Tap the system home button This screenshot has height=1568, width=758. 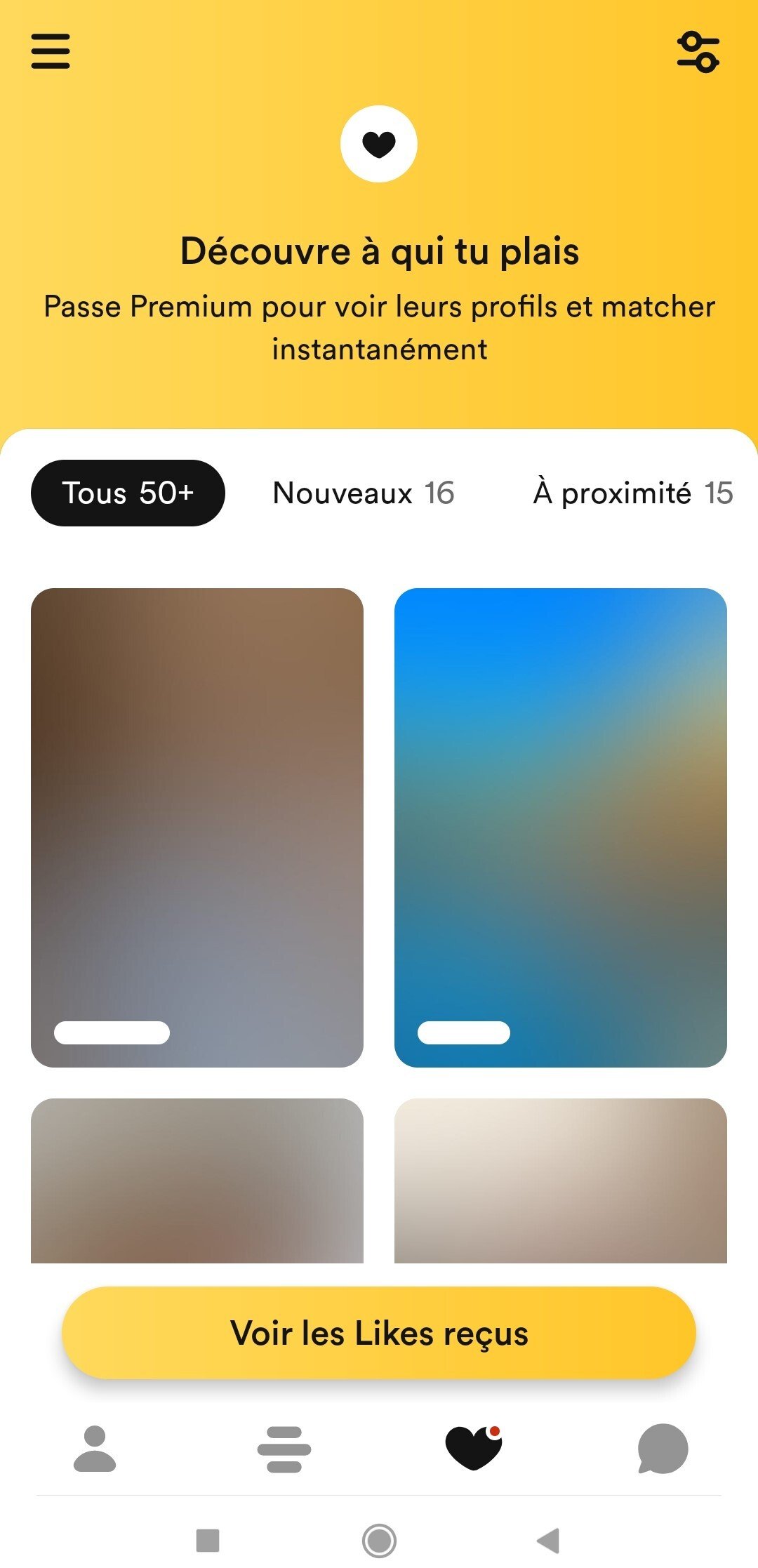click(379, 1541)
